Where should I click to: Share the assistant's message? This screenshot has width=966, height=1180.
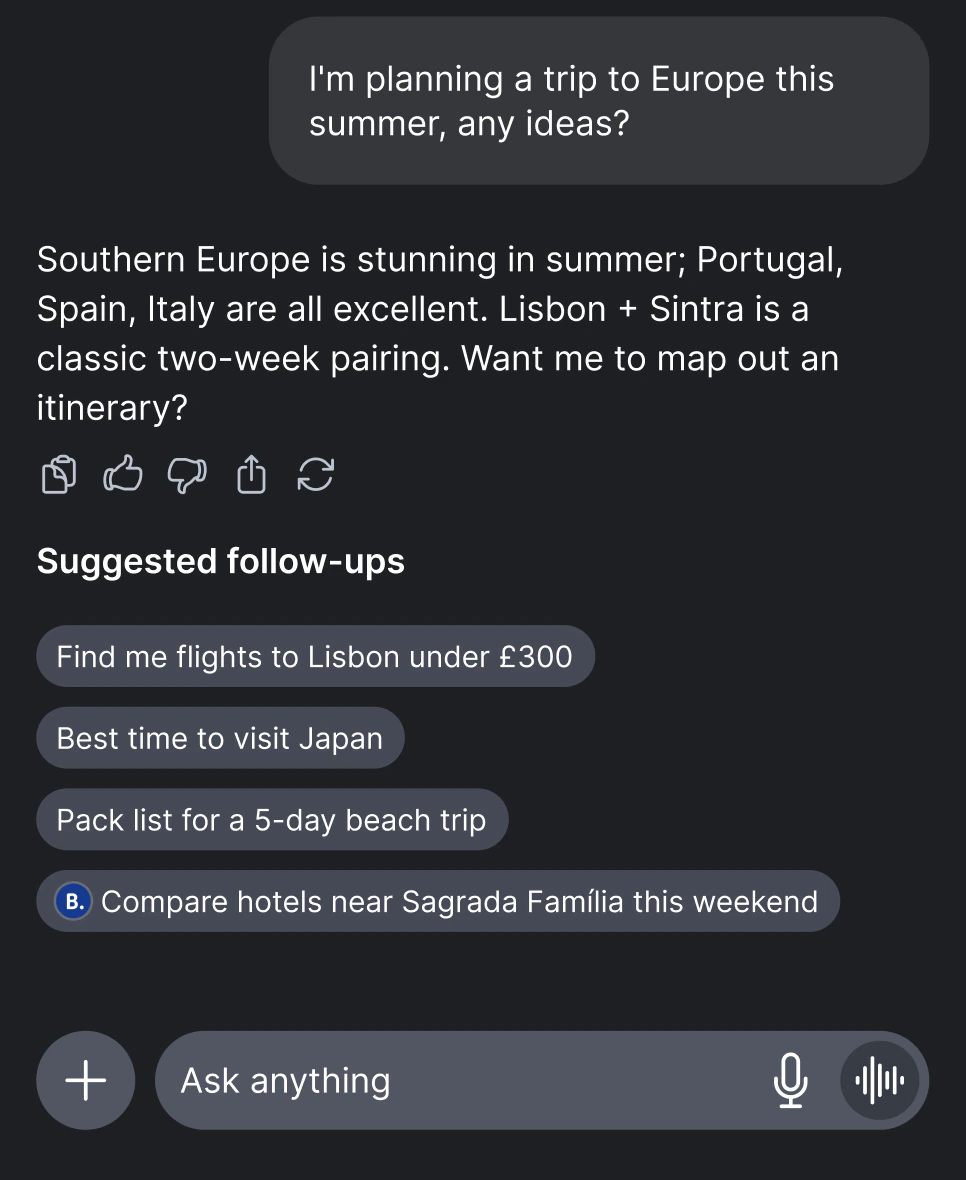[x=251, y=475]
